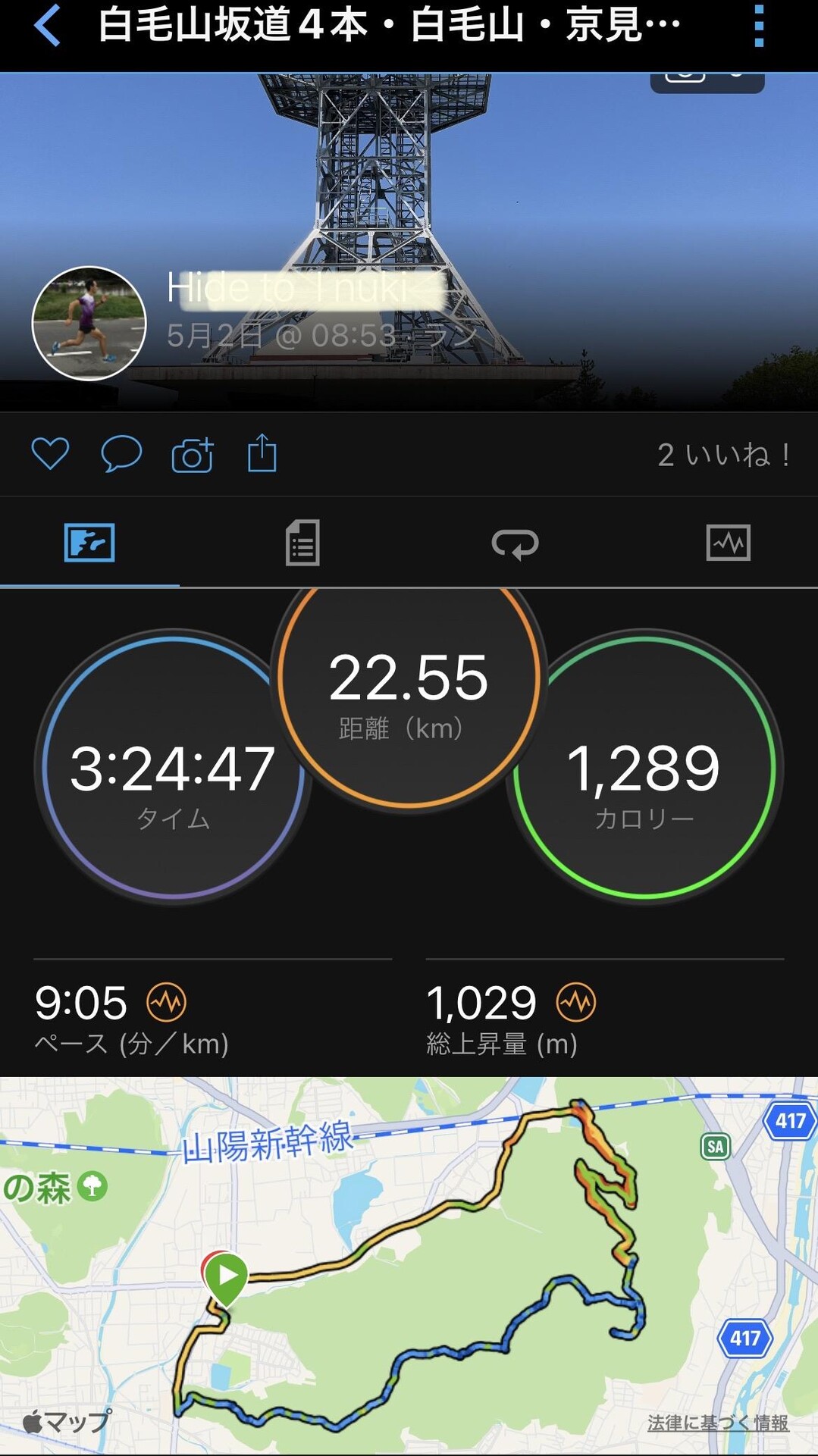Open the 法律に基づく情報 link
The image size is (818, 1456).
tap(718, 1423)
